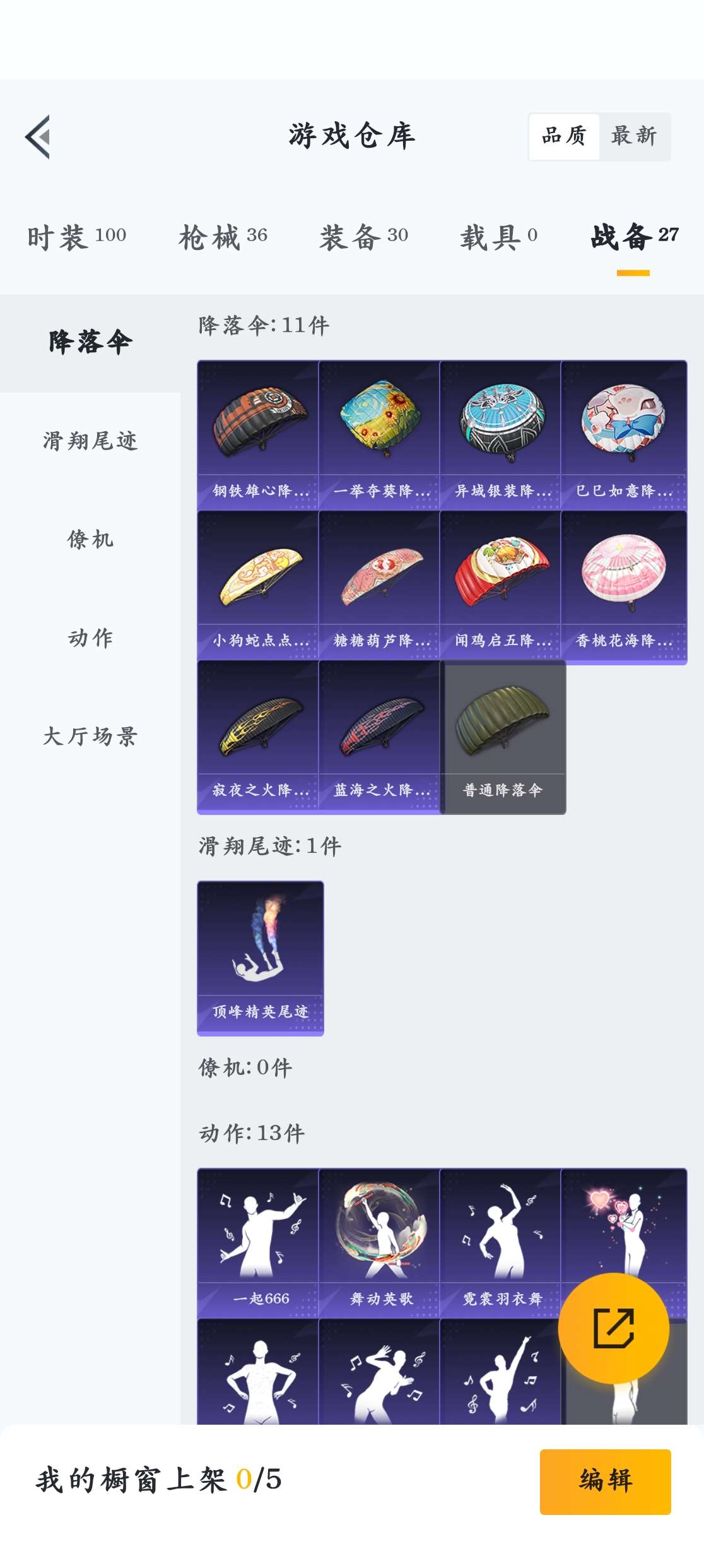Image resolution: width=704 pixels, height=1568 pixels.
Task: Open 大厅场景 category
Action: (90, 736)
